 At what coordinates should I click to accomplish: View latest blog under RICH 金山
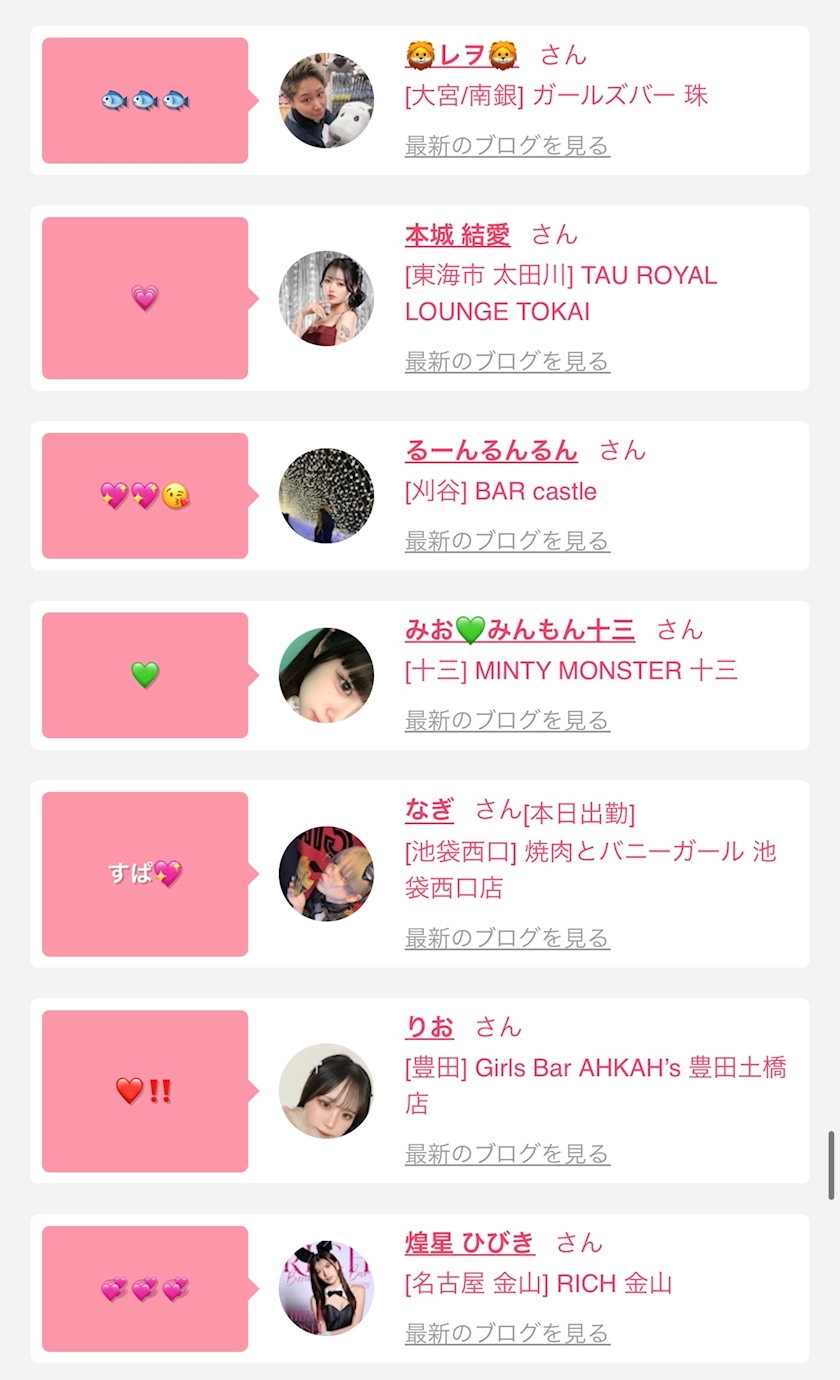pyautogui.click(x=507, y=1333)
